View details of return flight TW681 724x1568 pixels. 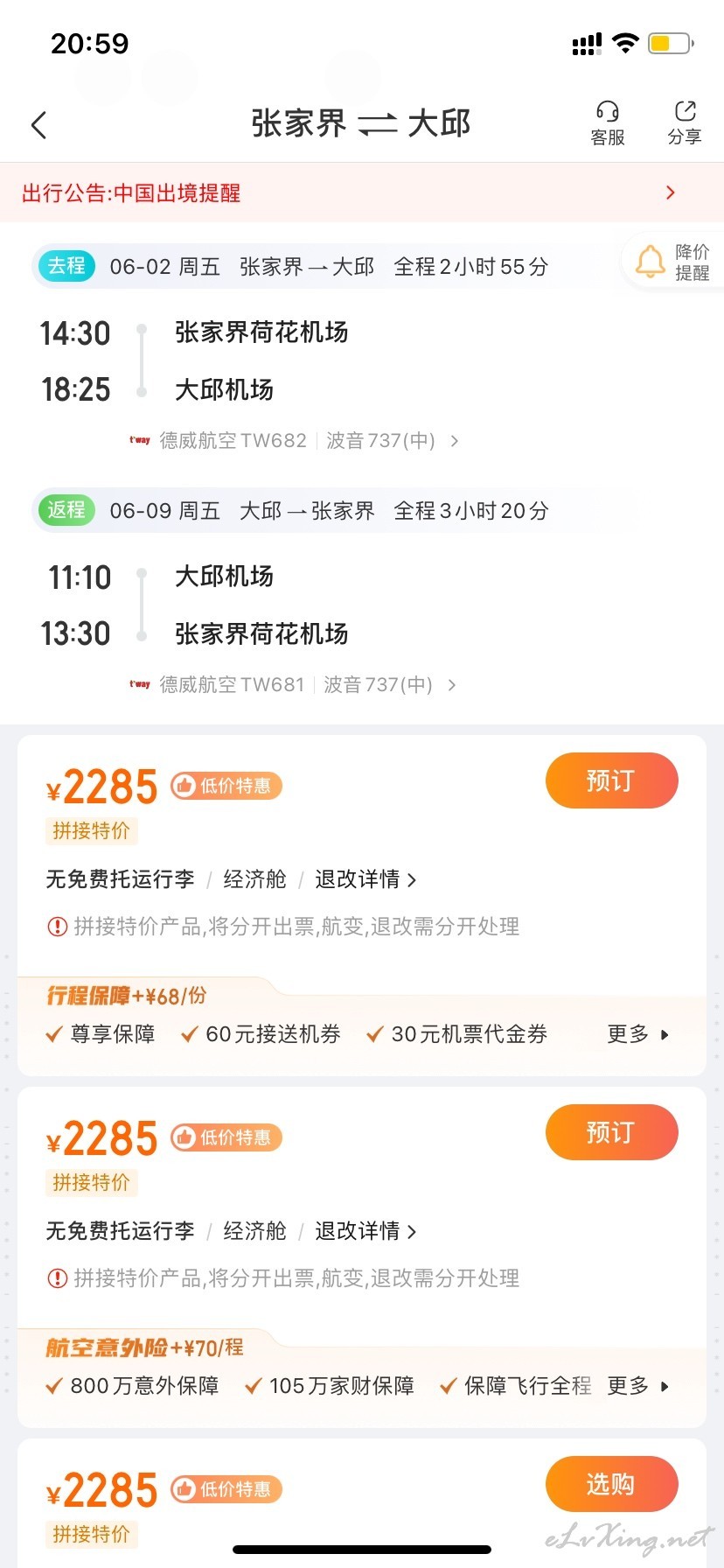292,684
